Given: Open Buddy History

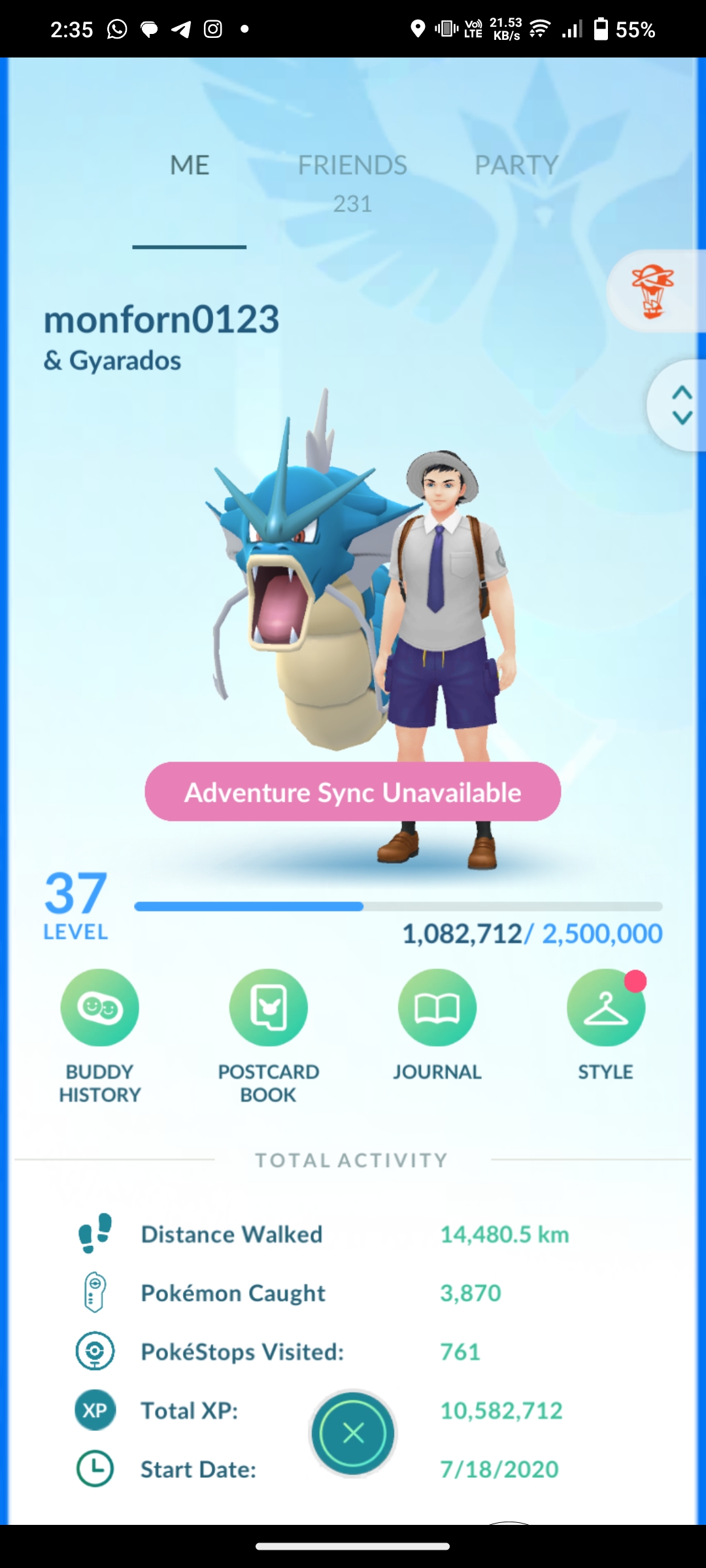Looking at the screenshot, I should 100,1037.
